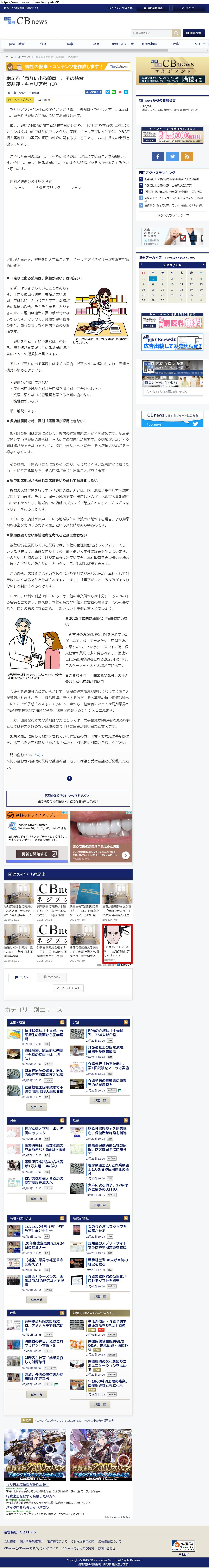The width and height of the screenshot is (209, 1568).
Task: Switch to the 薬事 tab
Action: (x=70, y=44)
